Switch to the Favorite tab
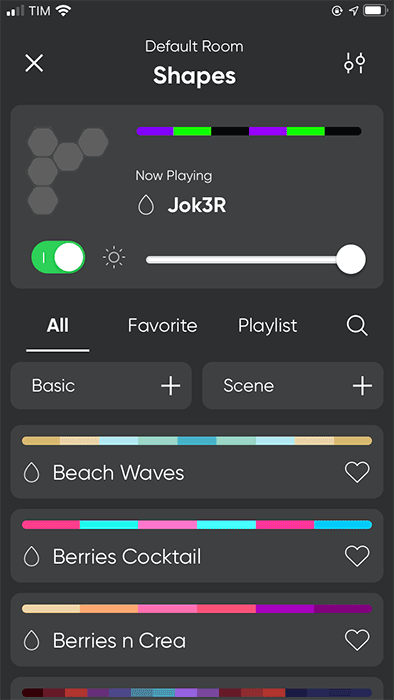 pyautogui.click(x=162, y=325)
